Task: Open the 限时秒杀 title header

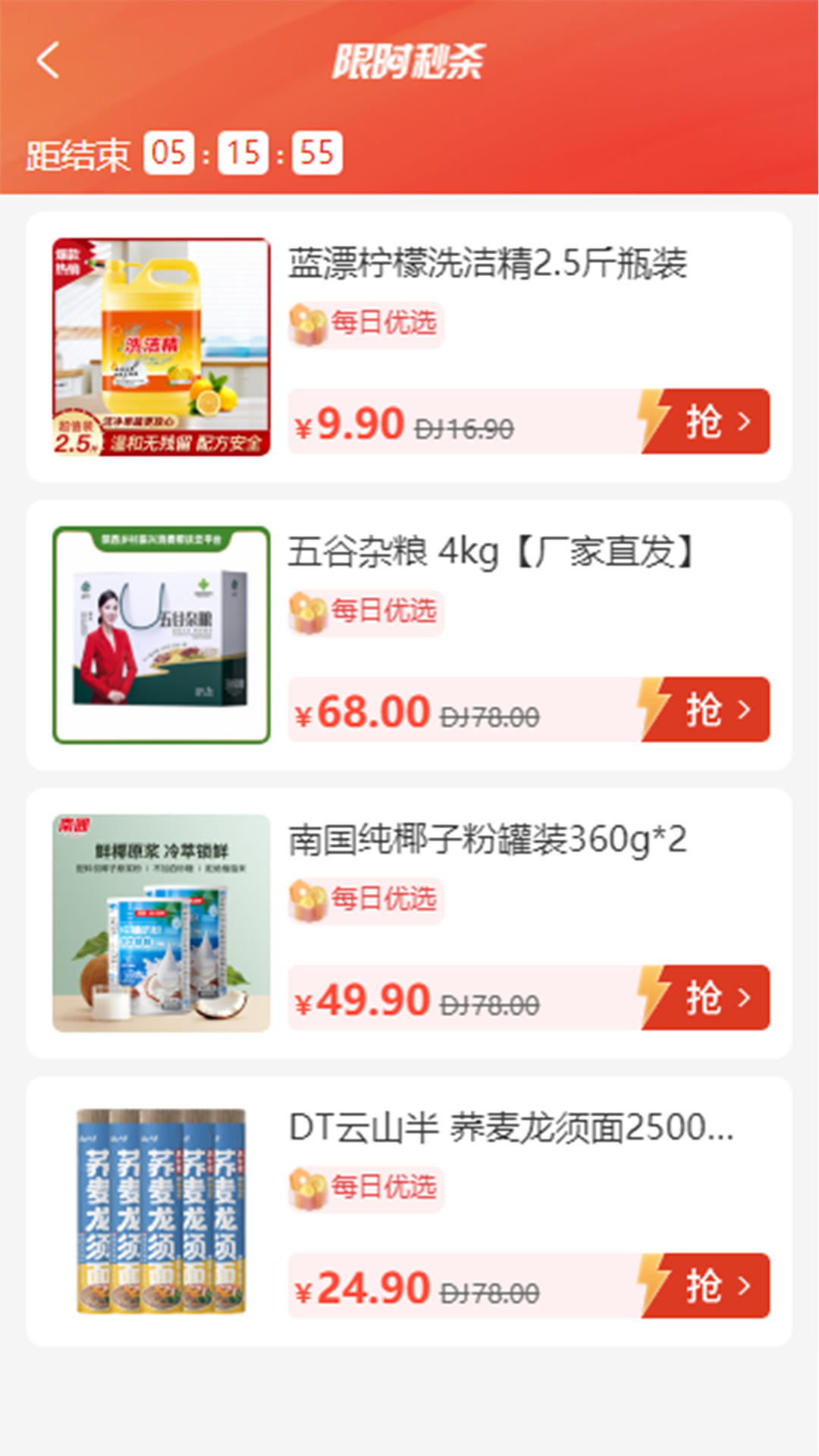Action: tap(409, 64)
